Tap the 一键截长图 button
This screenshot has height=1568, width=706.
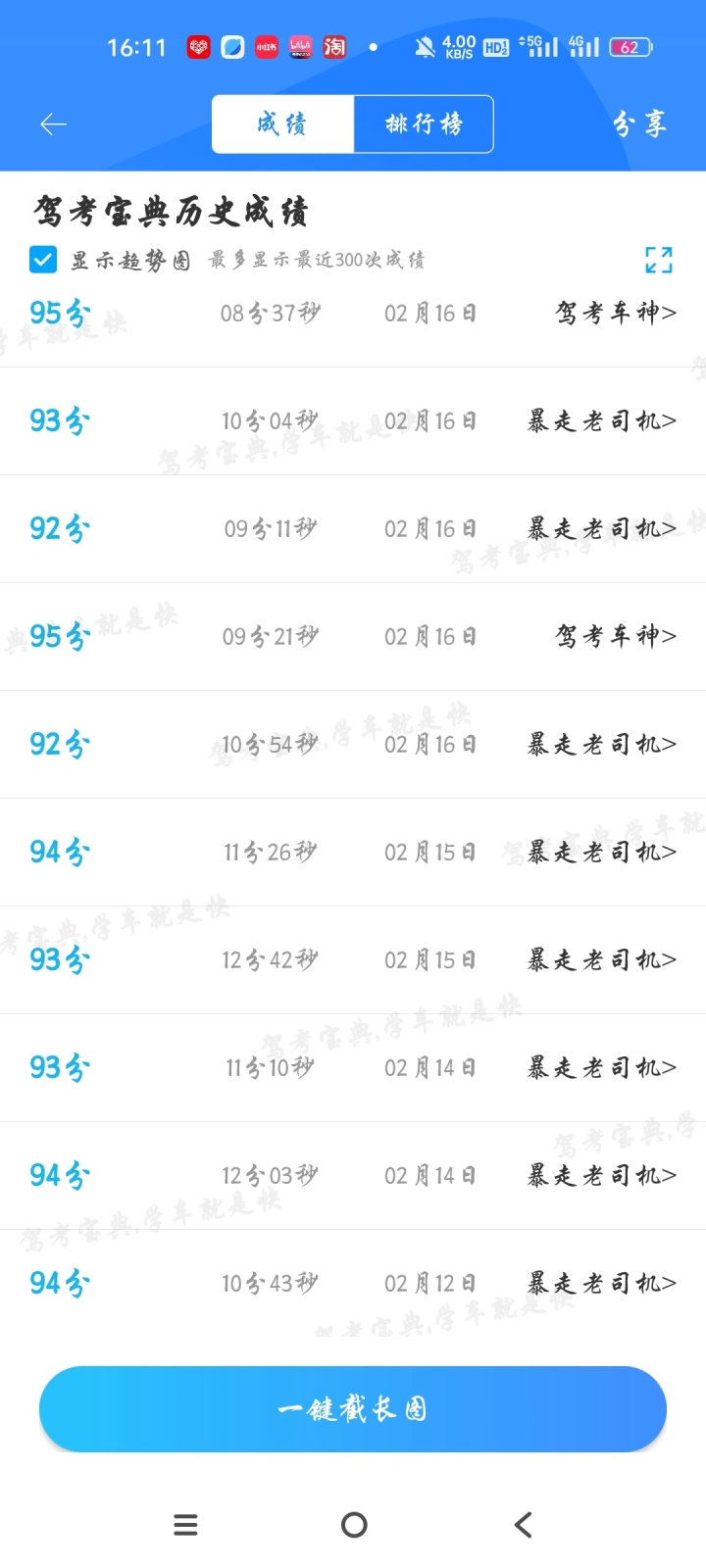[353, 1409]
